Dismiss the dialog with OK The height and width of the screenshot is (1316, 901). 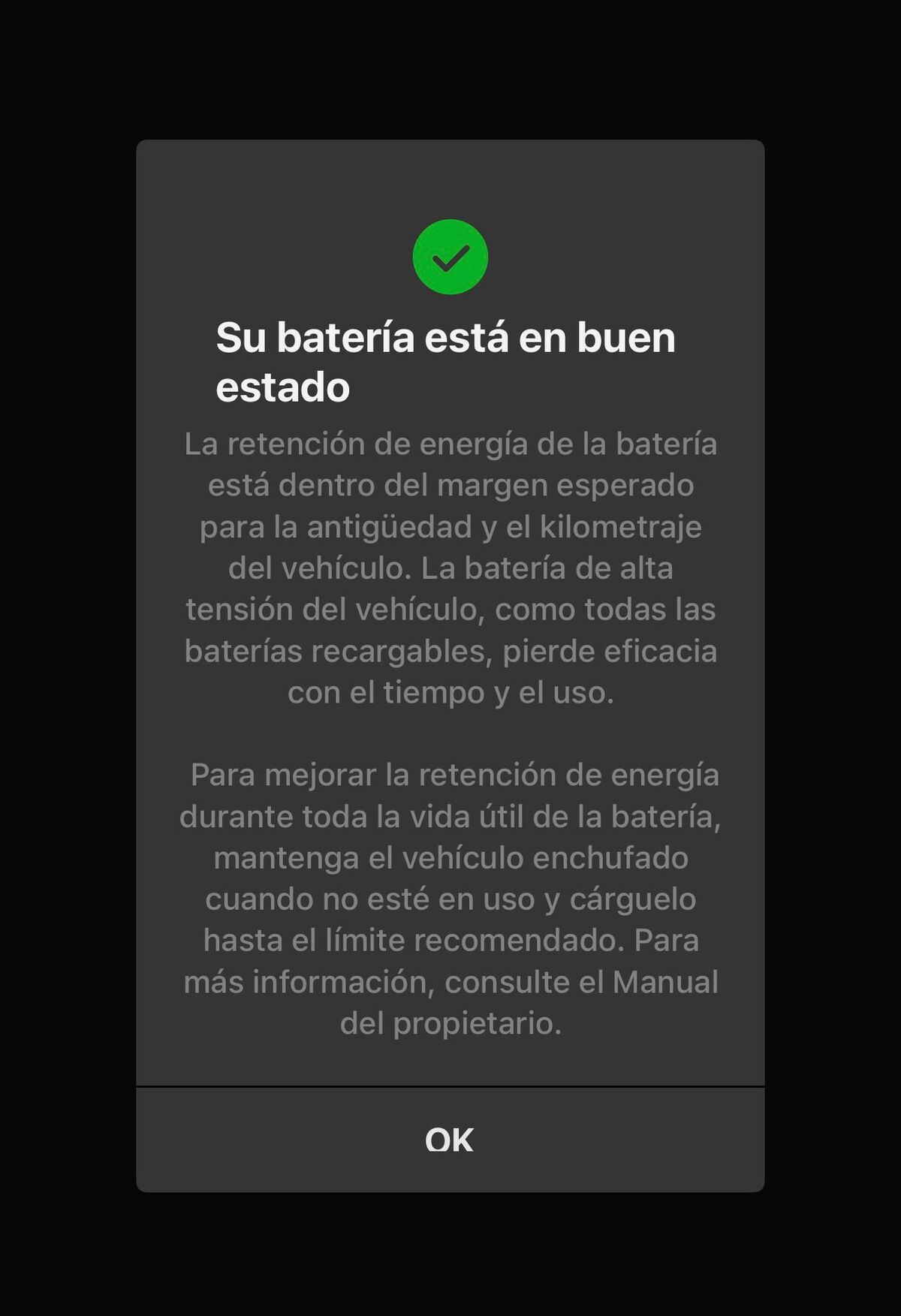[x=450, y=1140]
